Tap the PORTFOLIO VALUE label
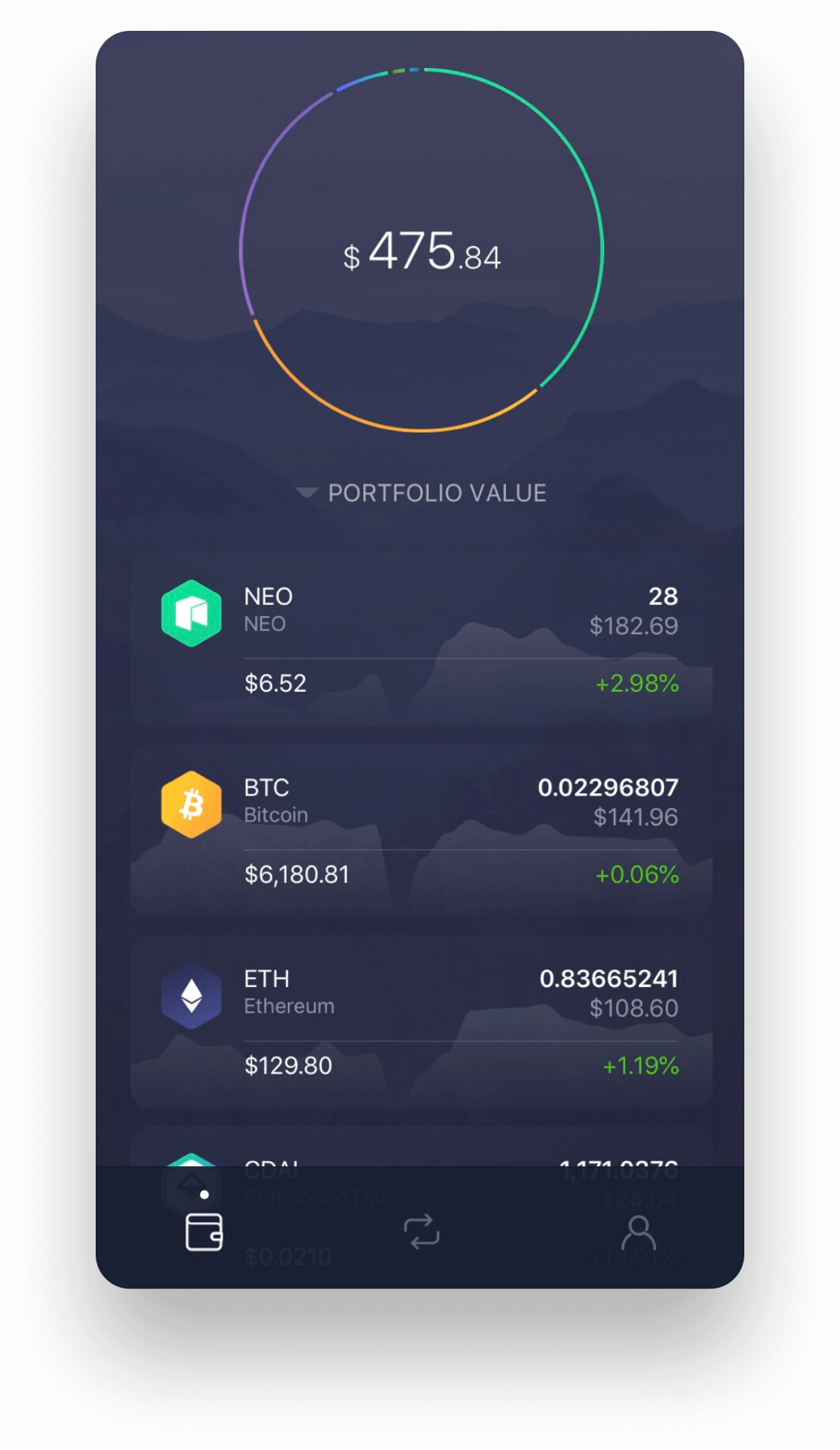Viewport: 840px width, 1450px height. point(437,492)
